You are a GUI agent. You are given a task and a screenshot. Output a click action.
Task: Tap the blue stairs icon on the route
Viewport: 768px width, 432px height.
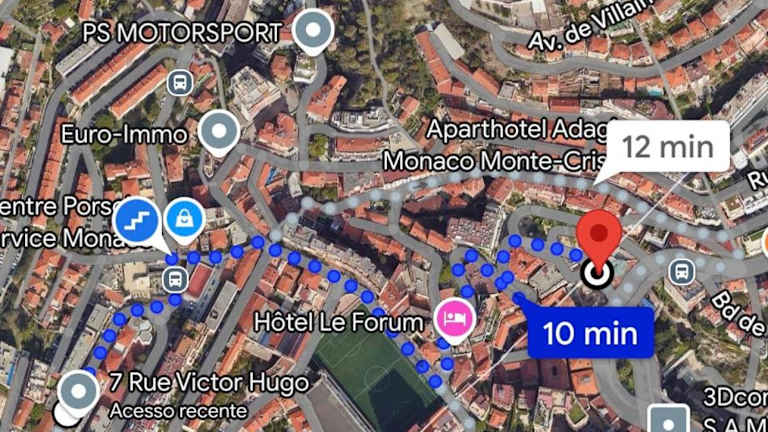(137, 220)
